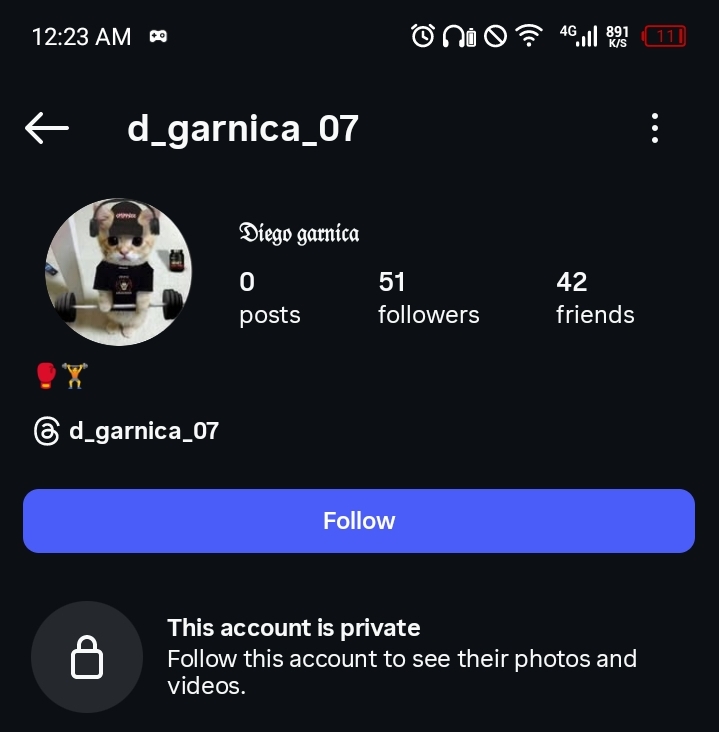Follow d_garnica_07's account
The width and height of the screenshot is (719, 732).
click(x=359, y=521)
